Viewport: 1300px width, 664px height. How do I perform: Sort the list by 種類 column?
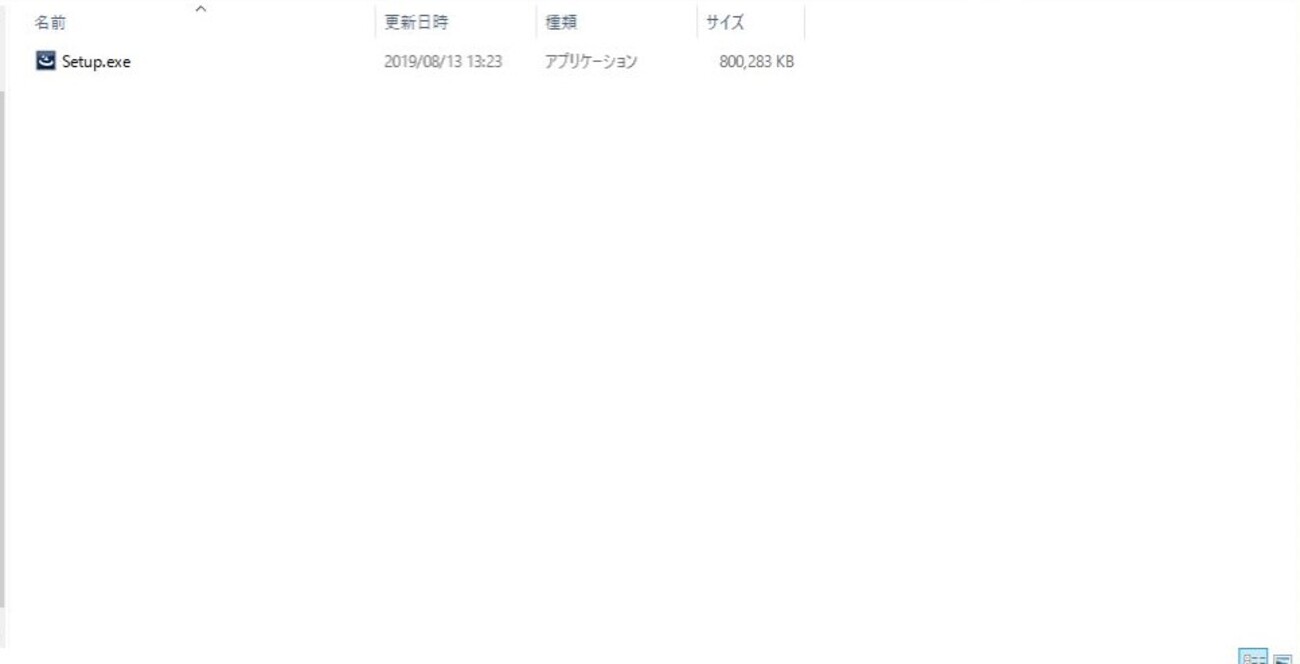click(x=561, y=23)
